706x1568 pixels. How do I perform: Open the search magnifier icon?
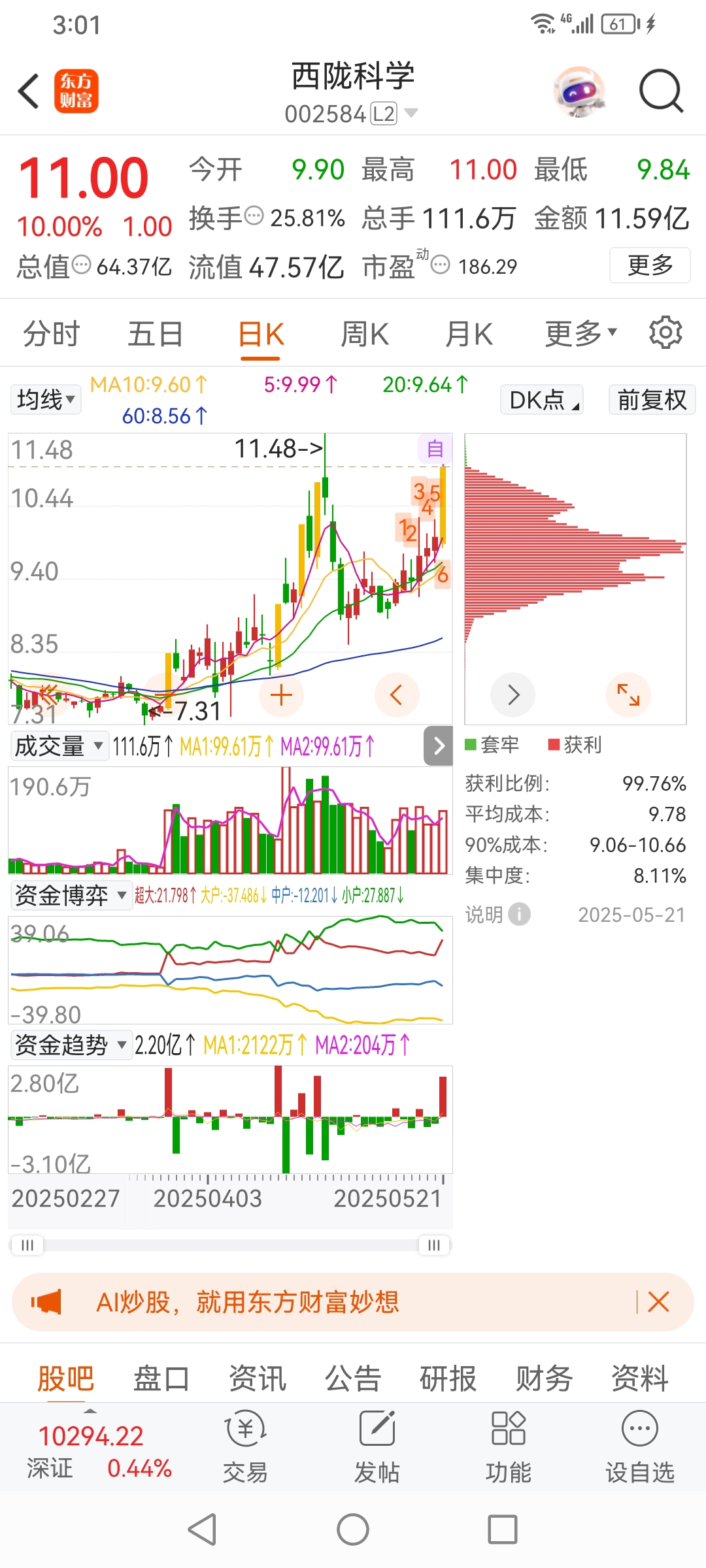point(661,91)
